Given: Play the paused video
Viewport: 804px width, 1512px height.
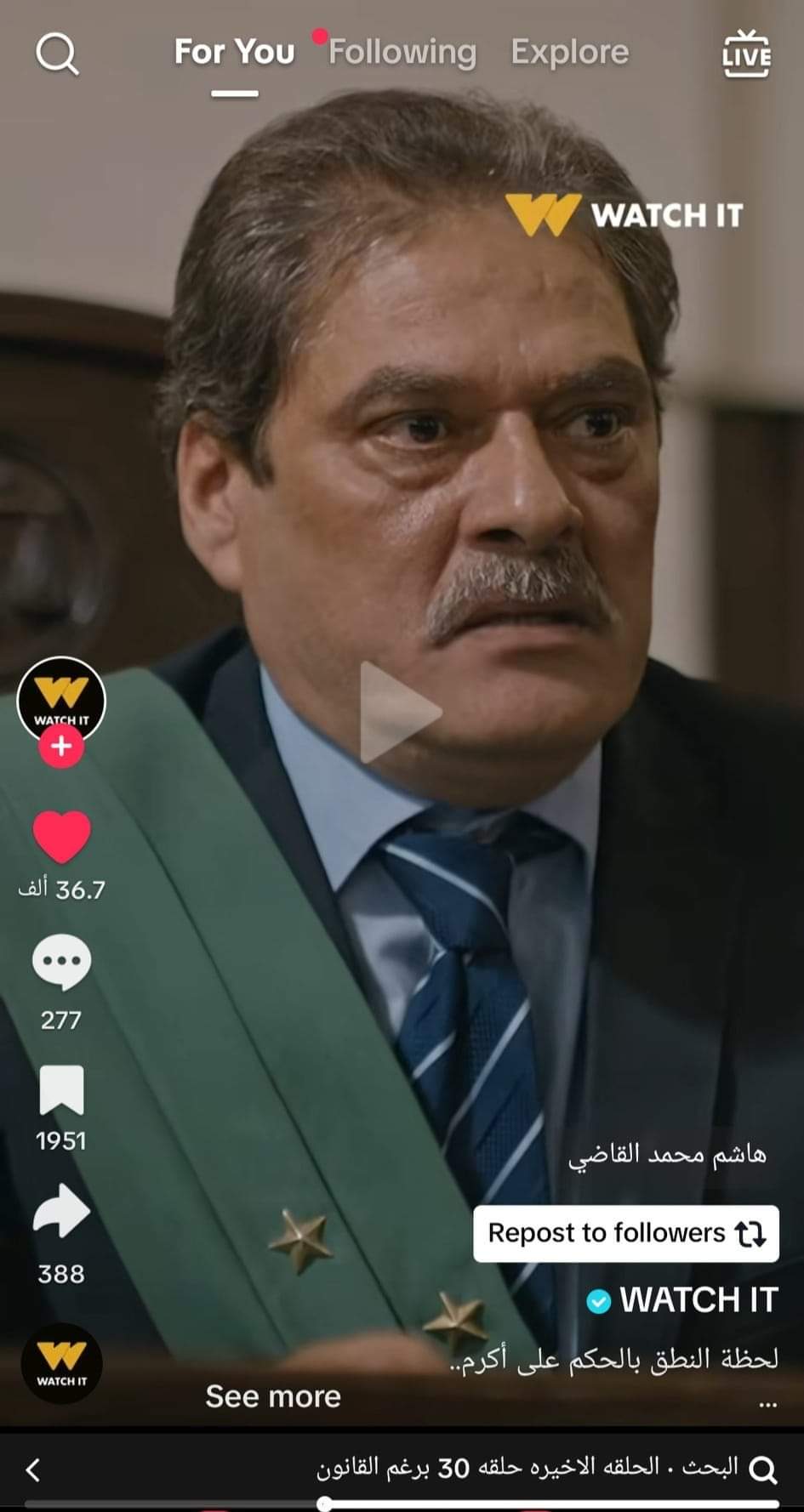Looking at the screenshot, I should click(400, 712).
